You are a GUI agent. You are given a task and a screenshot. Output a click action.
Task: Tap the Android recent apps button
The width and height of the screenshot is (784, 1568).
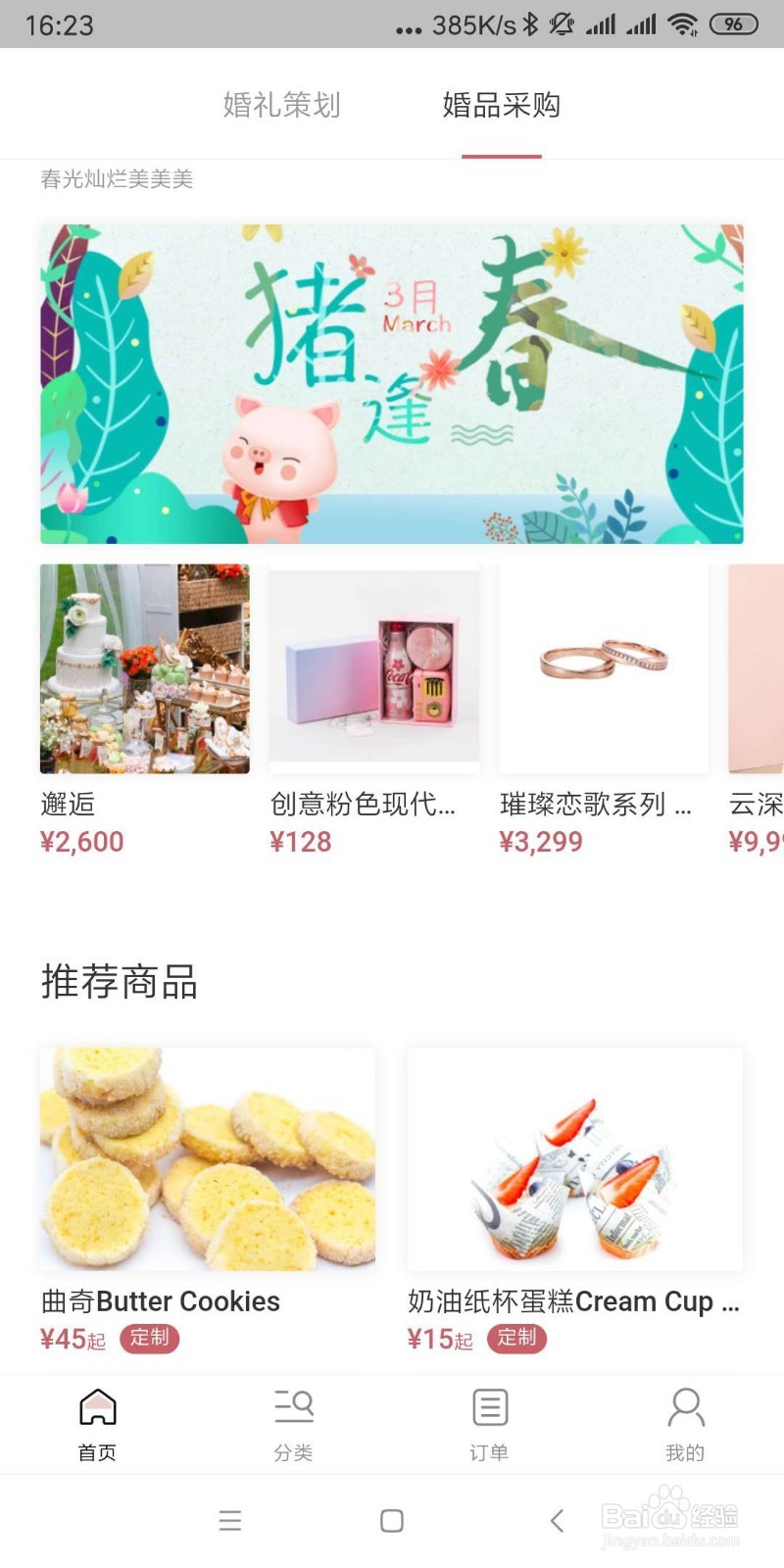[229, 1520]
